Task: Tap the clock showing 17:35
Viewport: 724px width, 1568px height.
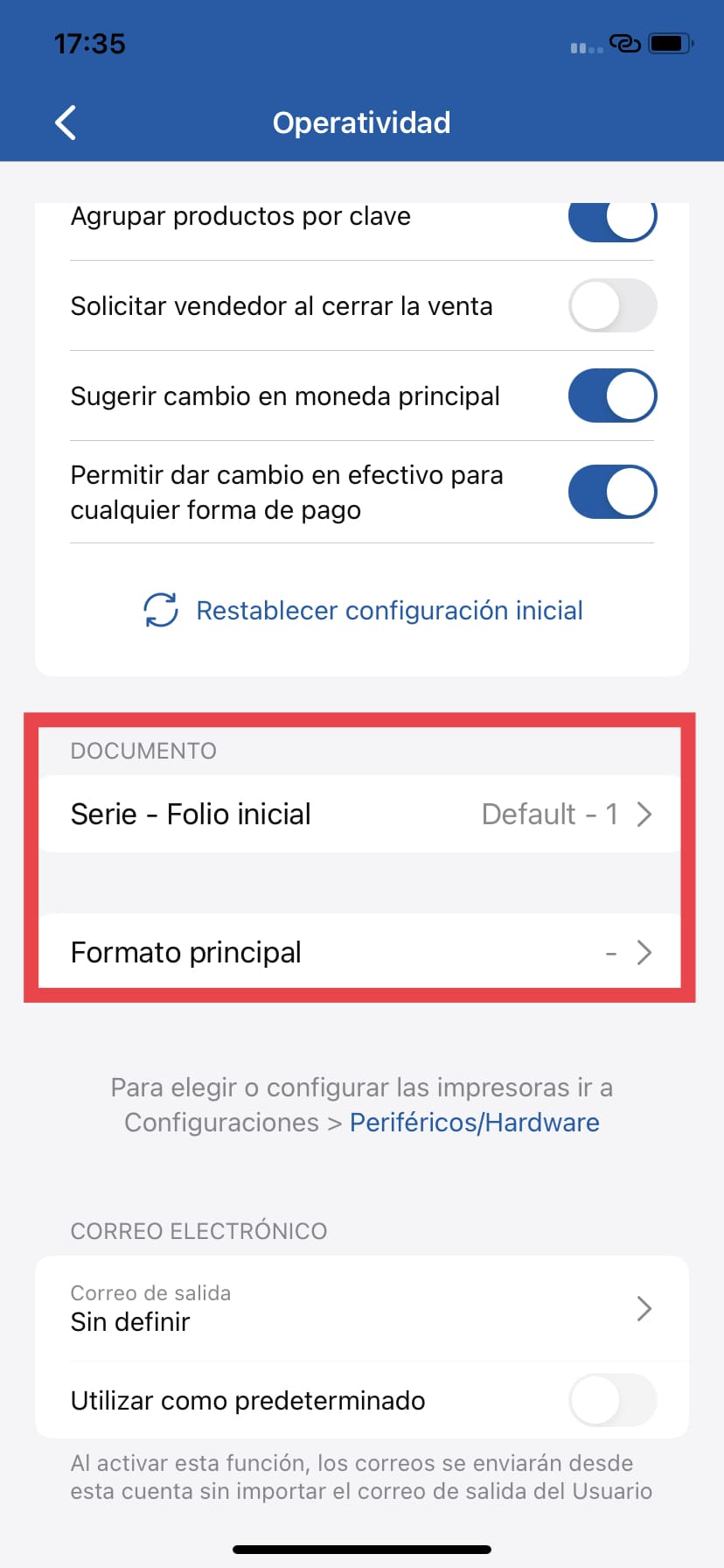Action: (x=89, y=43)
